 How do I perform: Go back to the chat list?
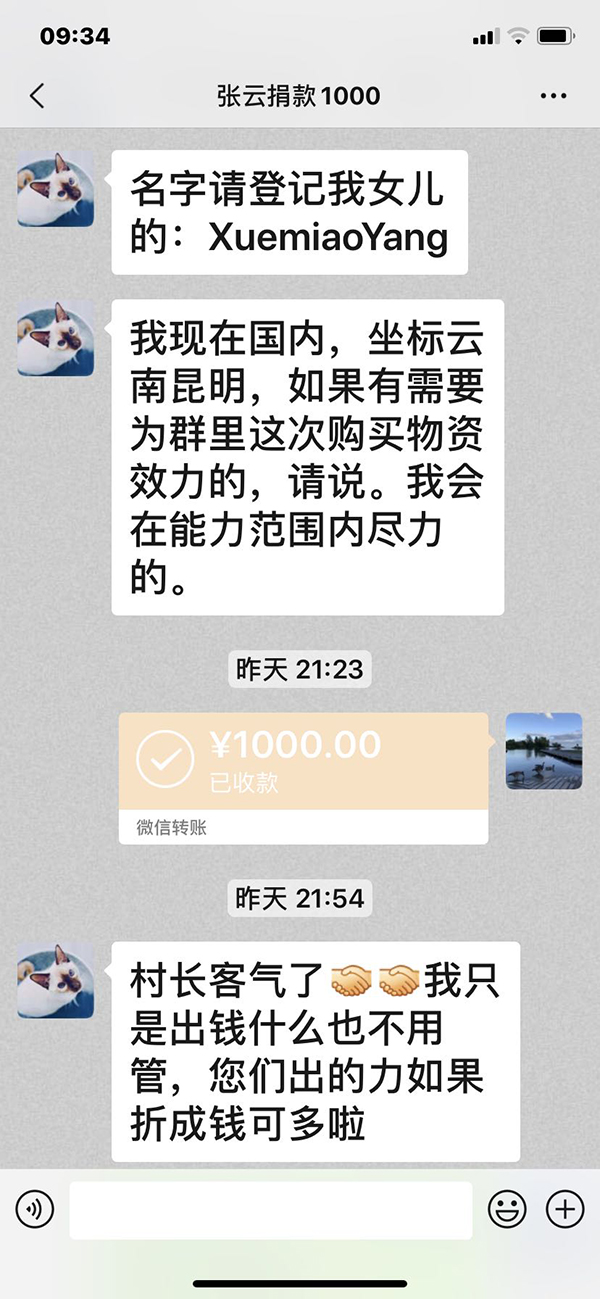pos(38,96)
